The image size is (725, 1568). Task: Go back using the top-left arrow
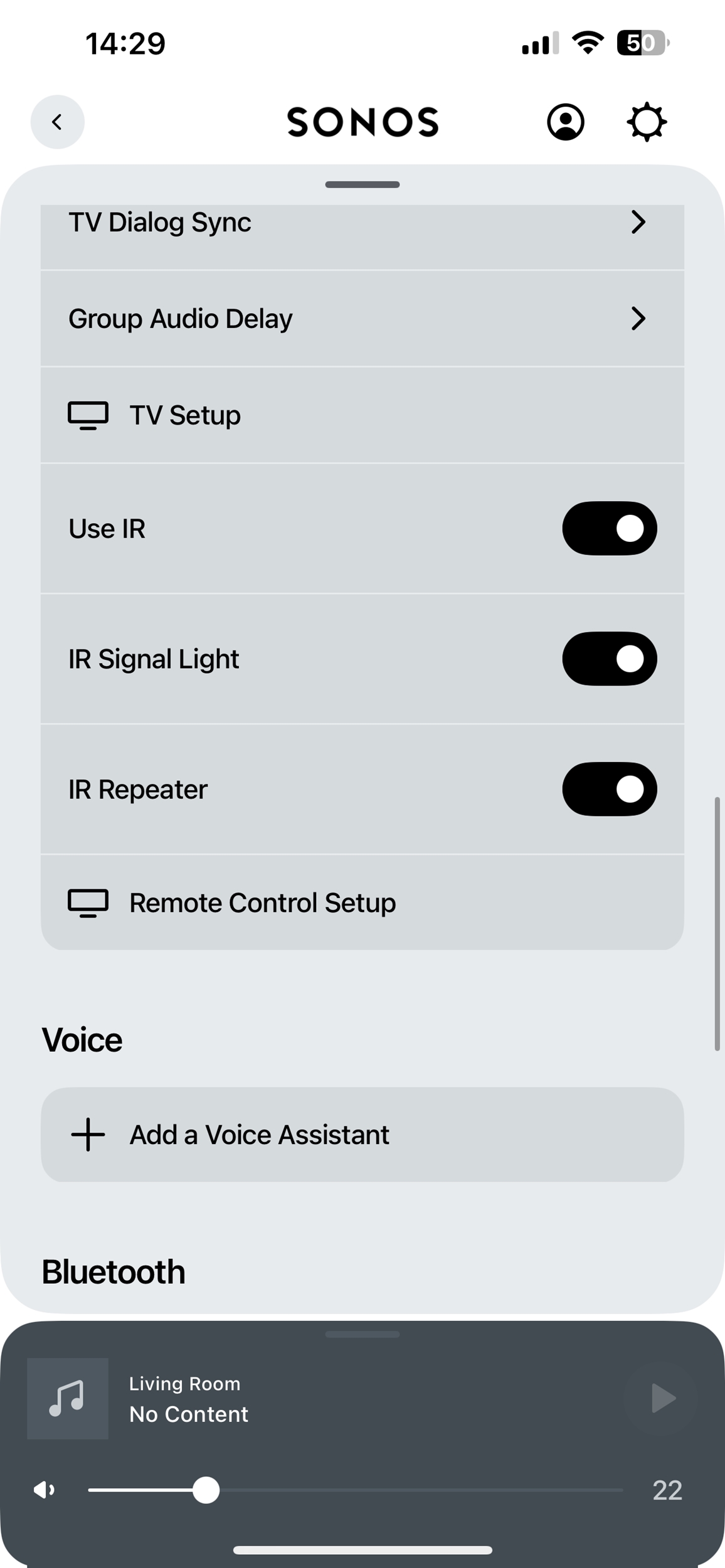[57, 122]
